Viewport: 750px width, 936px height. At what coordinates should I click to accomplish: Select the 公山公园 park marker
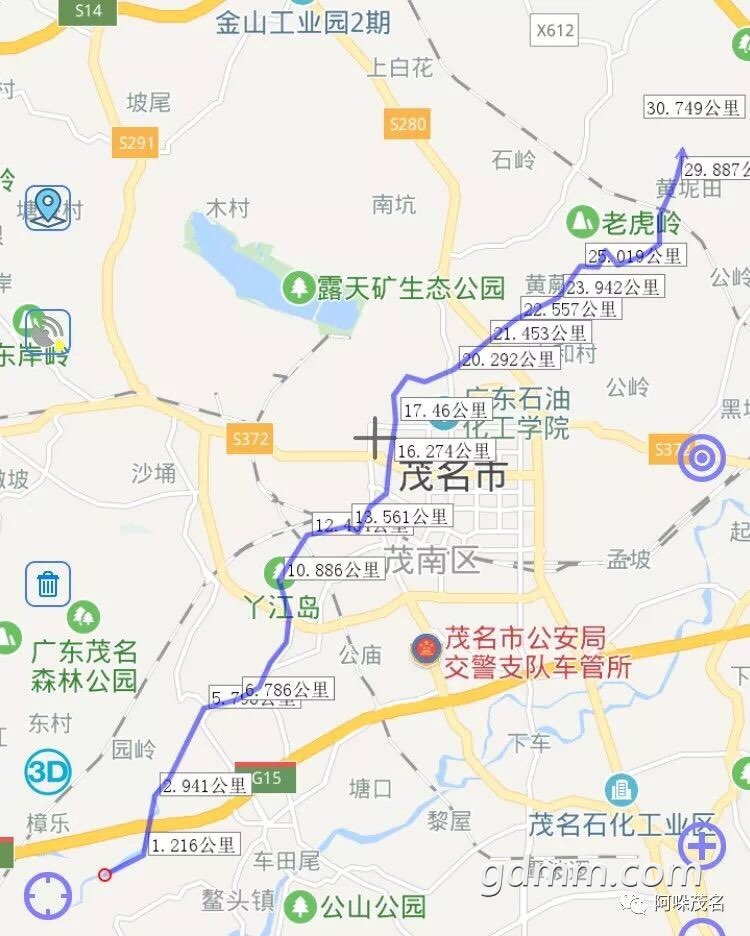coord(300,907)
